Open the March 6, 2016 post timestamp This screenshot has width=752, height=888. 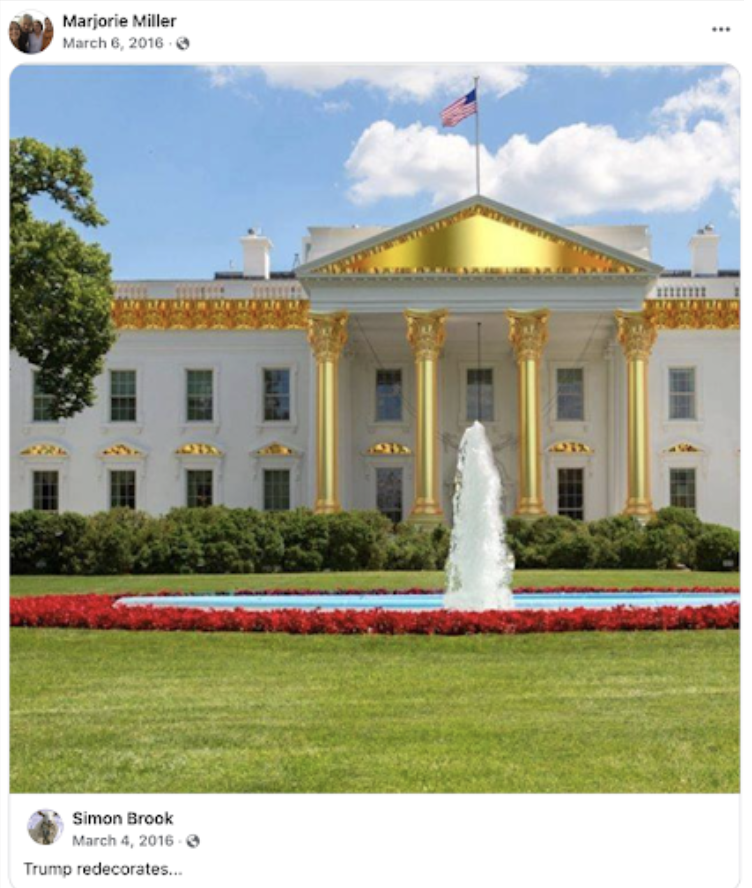click(x=114, y=43)
